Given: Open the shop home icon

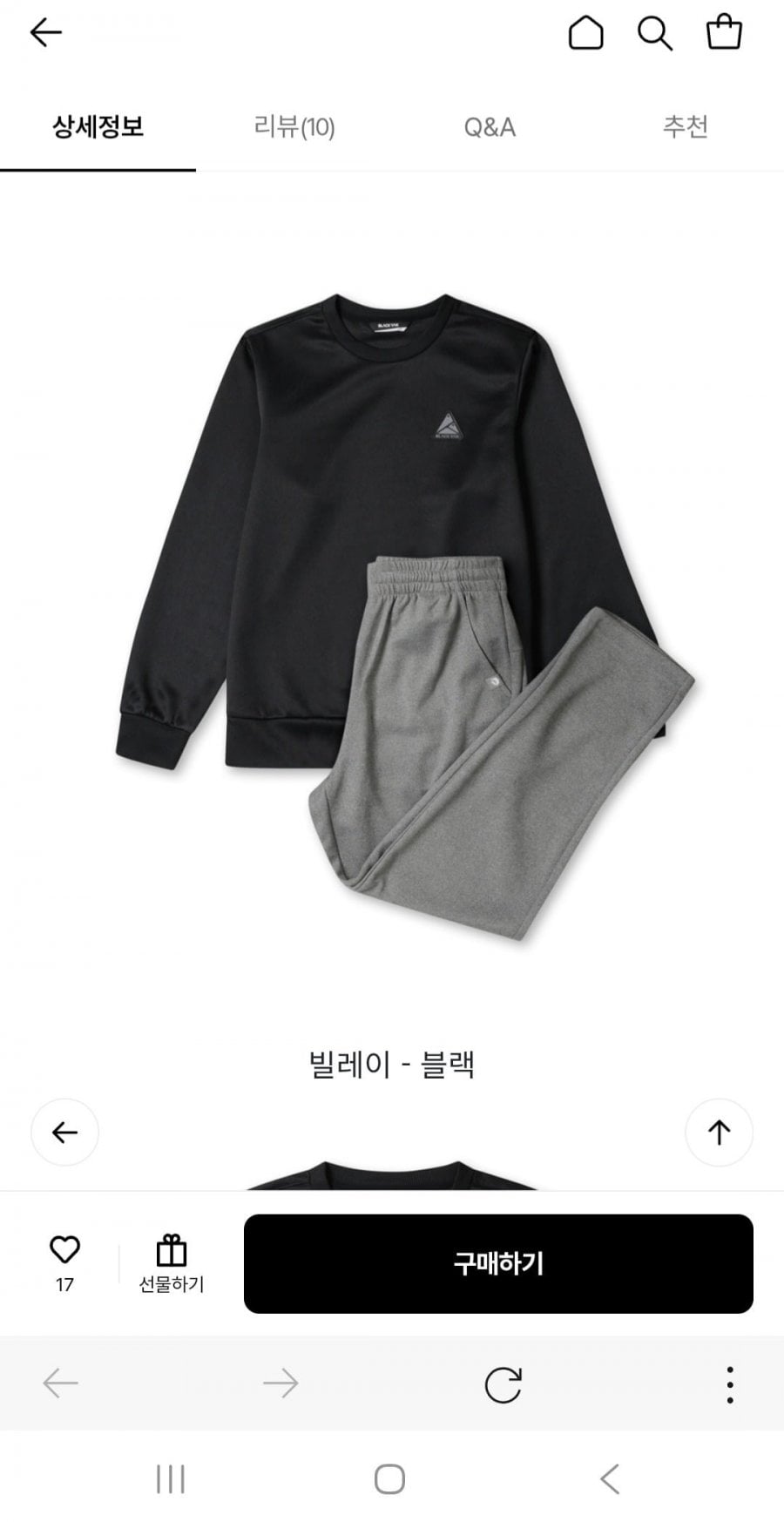Looking at the screenshot, I should 585,33.
